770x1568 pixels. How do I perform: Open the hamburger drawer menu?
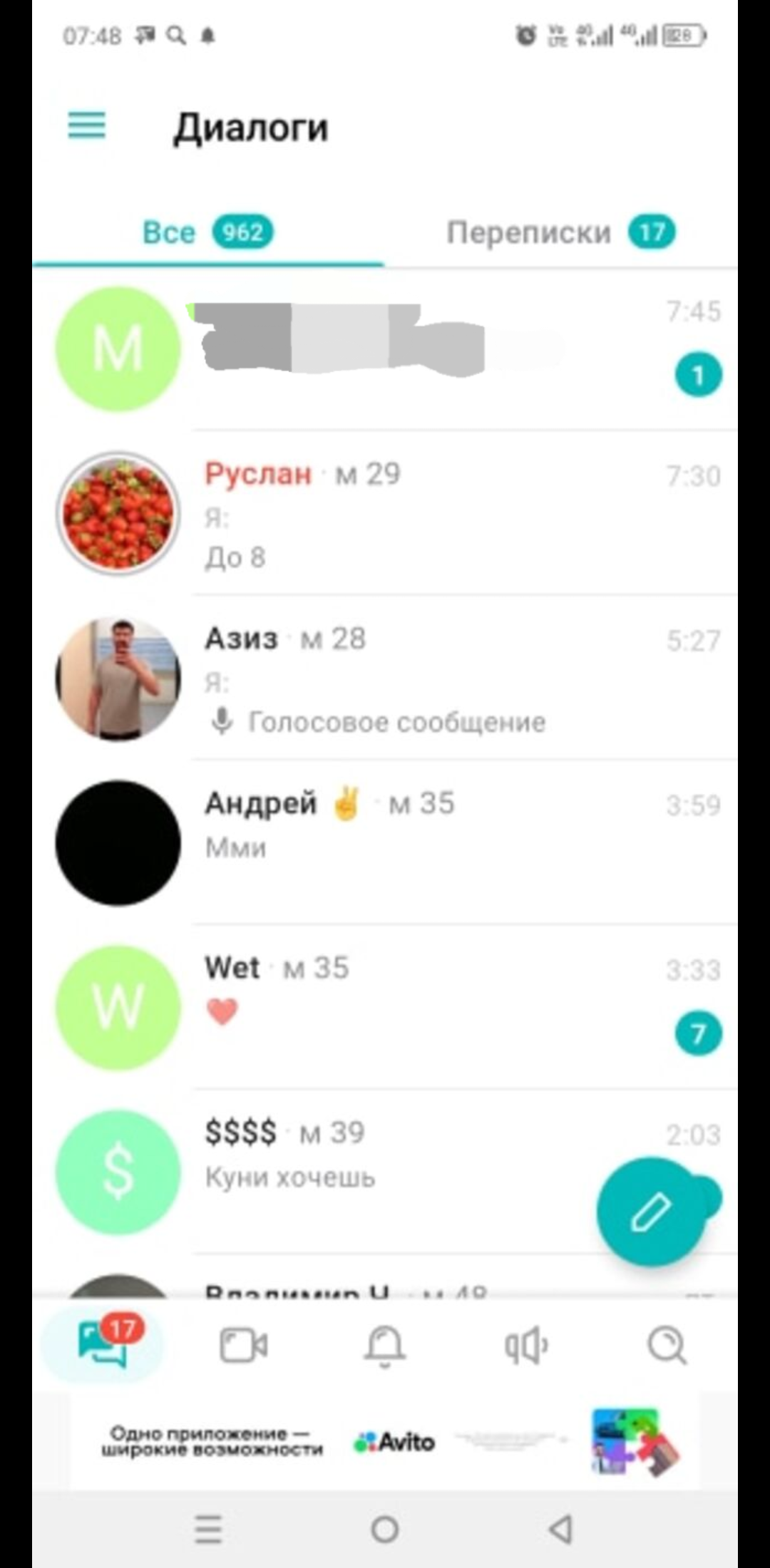(86, 126)
